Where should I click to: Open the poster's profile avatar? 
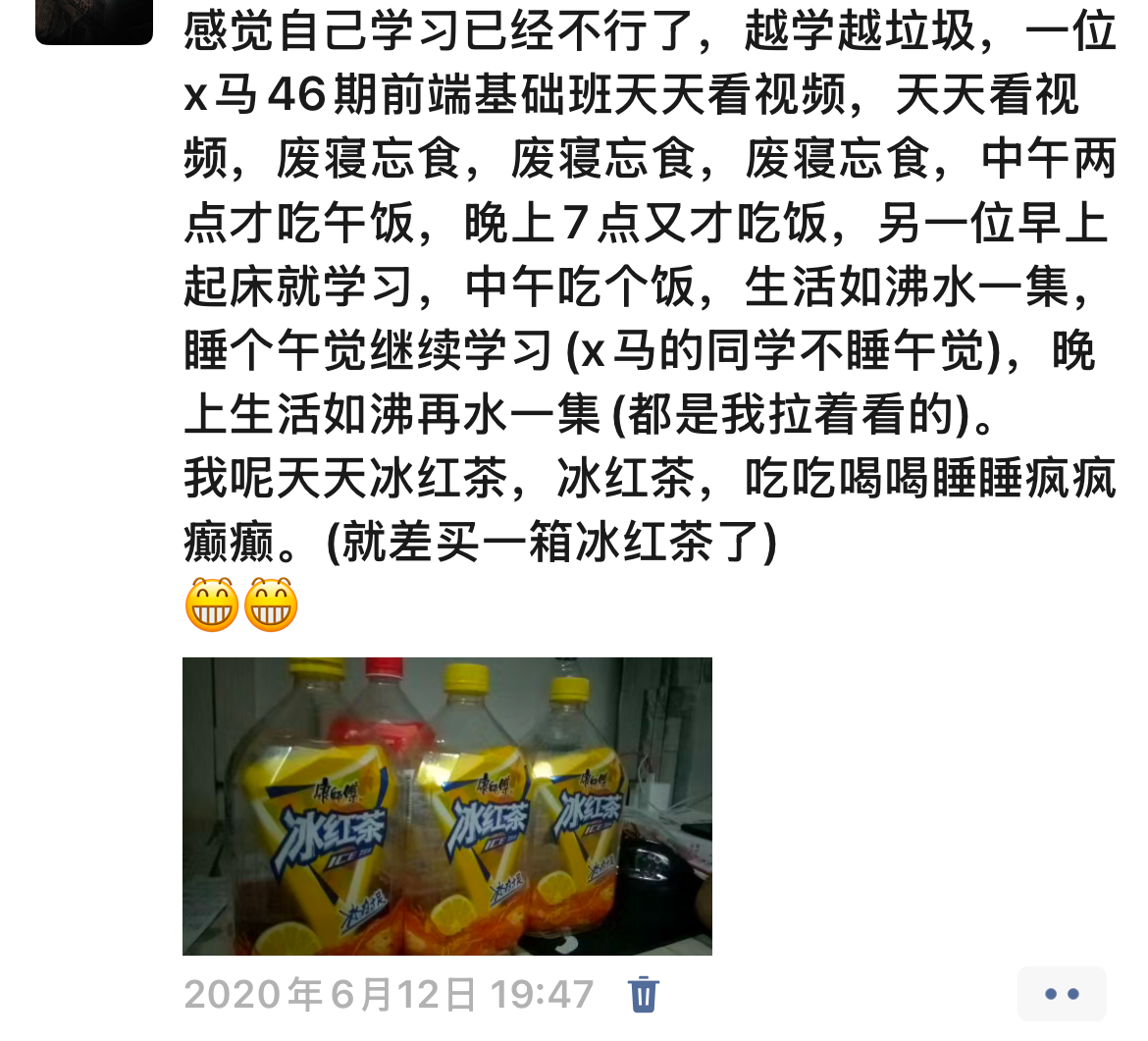point(94,20)
